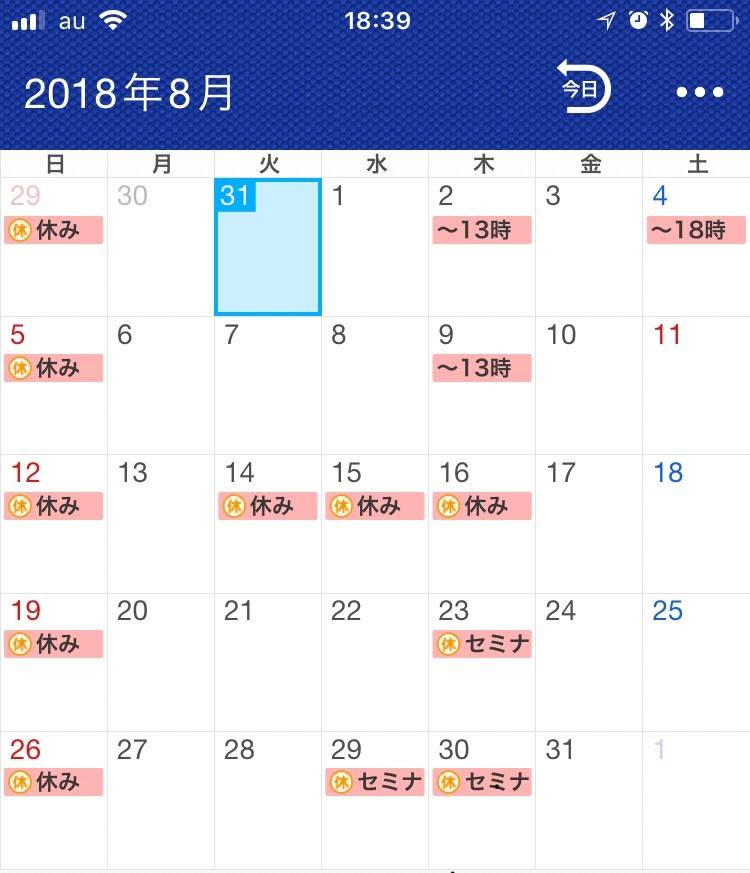The width and height of the screenshot is (750, 873).
Task: Open the セミナ event on August 29
Action: pos(375,782)
